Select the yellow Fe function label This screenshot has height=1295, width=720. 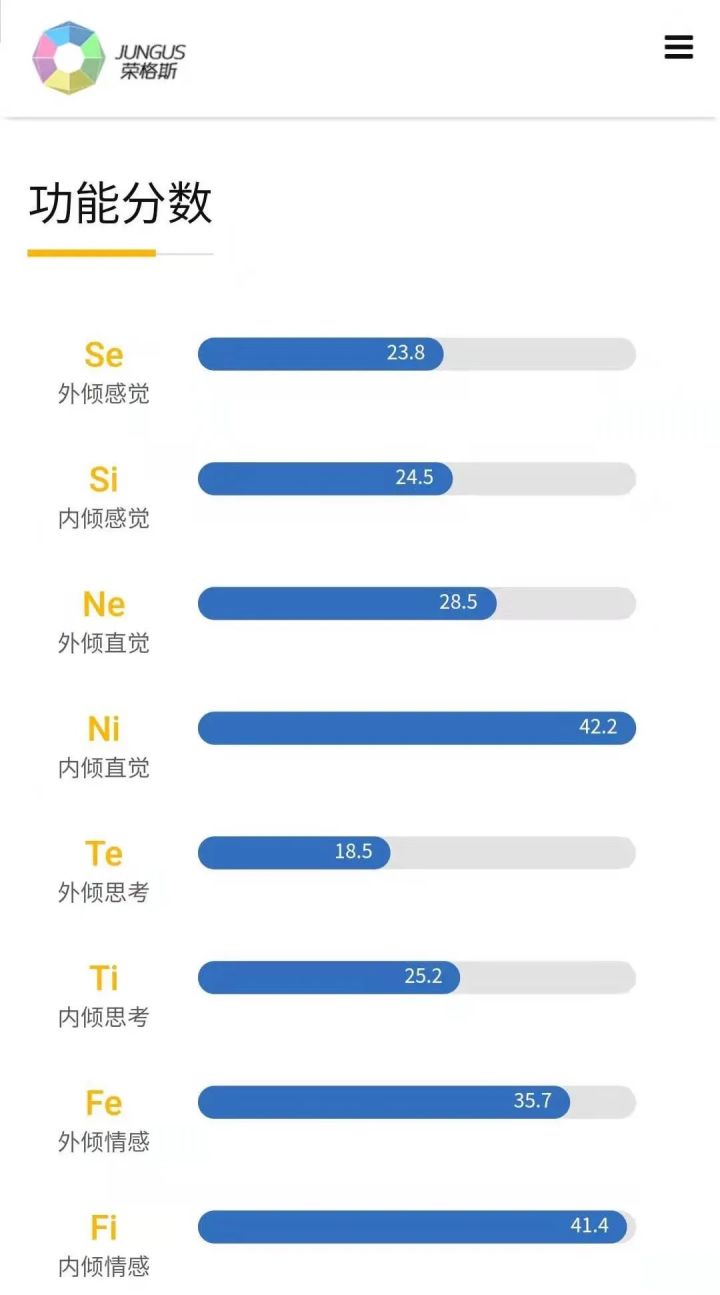coord(103,1102)
